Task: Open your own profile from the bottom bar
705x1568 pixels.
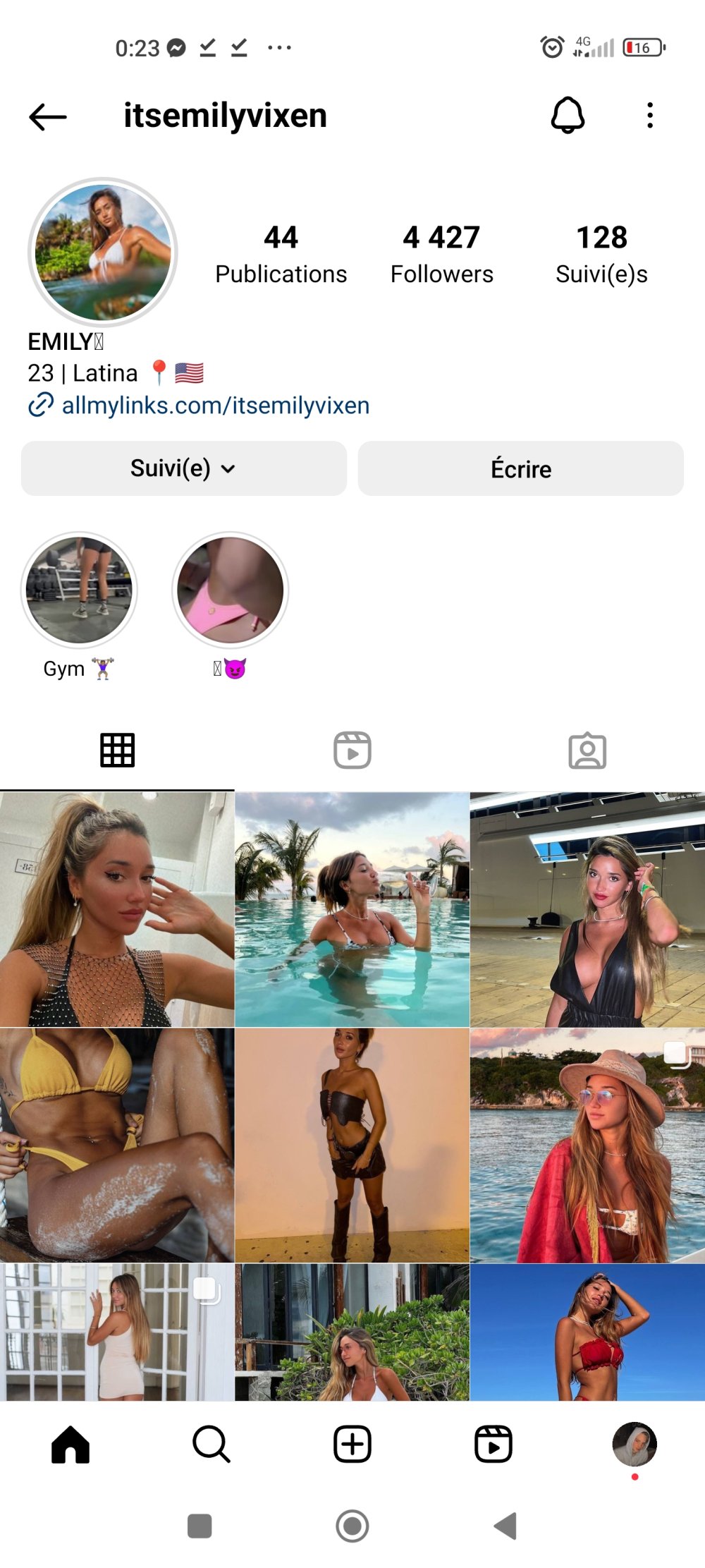Action: (634, 1444)
